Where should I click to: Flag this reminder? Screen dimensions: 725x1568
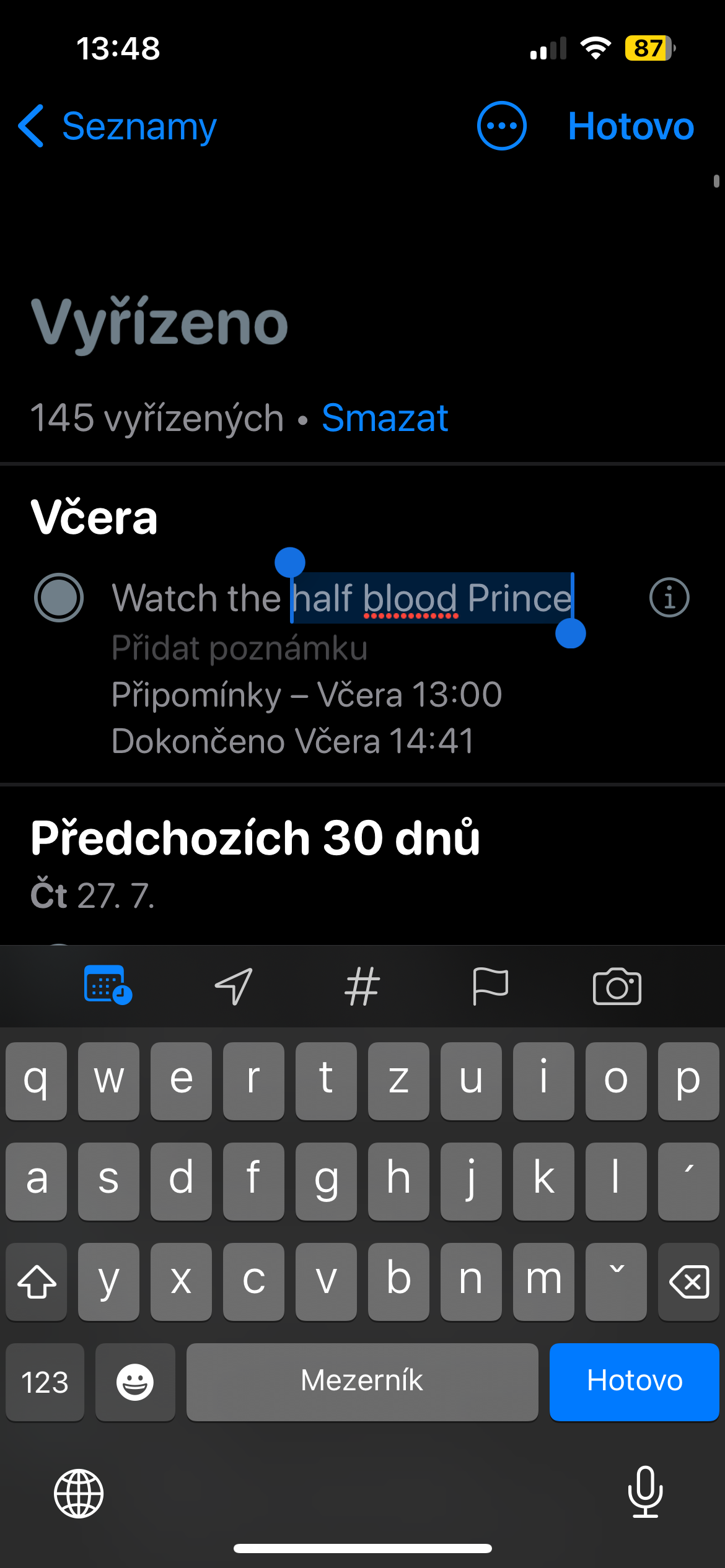pos(490,986)
